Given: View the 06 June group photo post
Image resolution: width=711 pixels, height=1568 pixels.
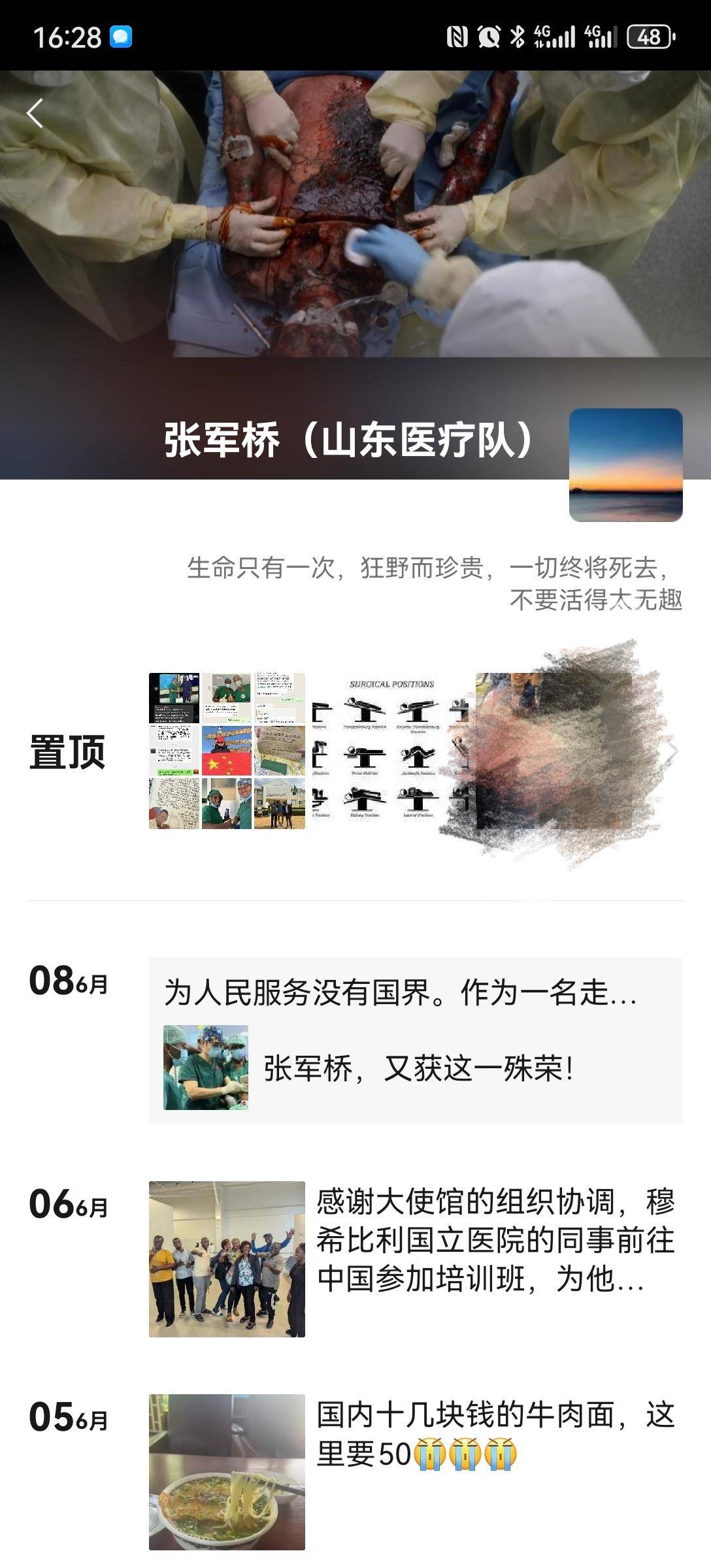Looking at the screenshot, I should [227, 1259].
